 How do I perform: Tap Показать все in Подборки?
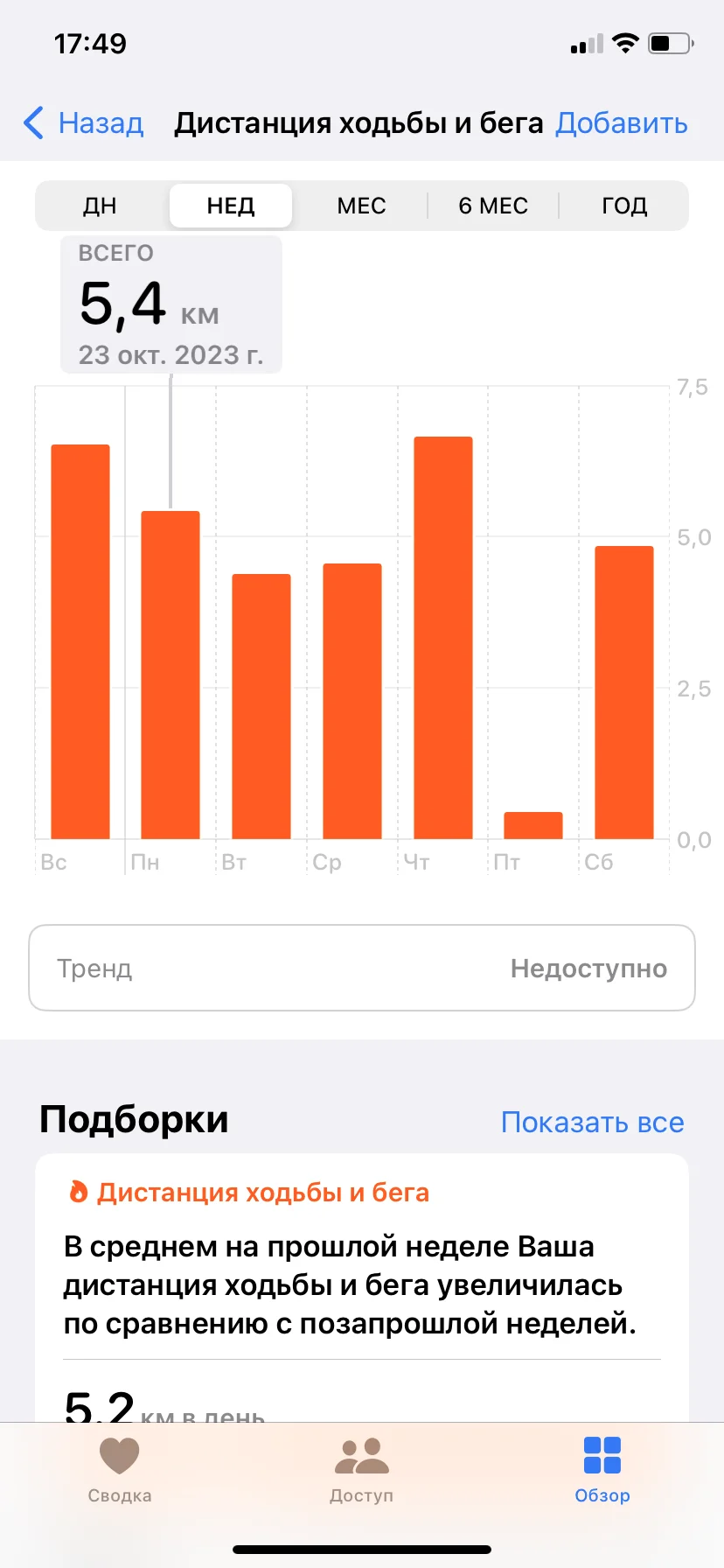pos(593,1123)
